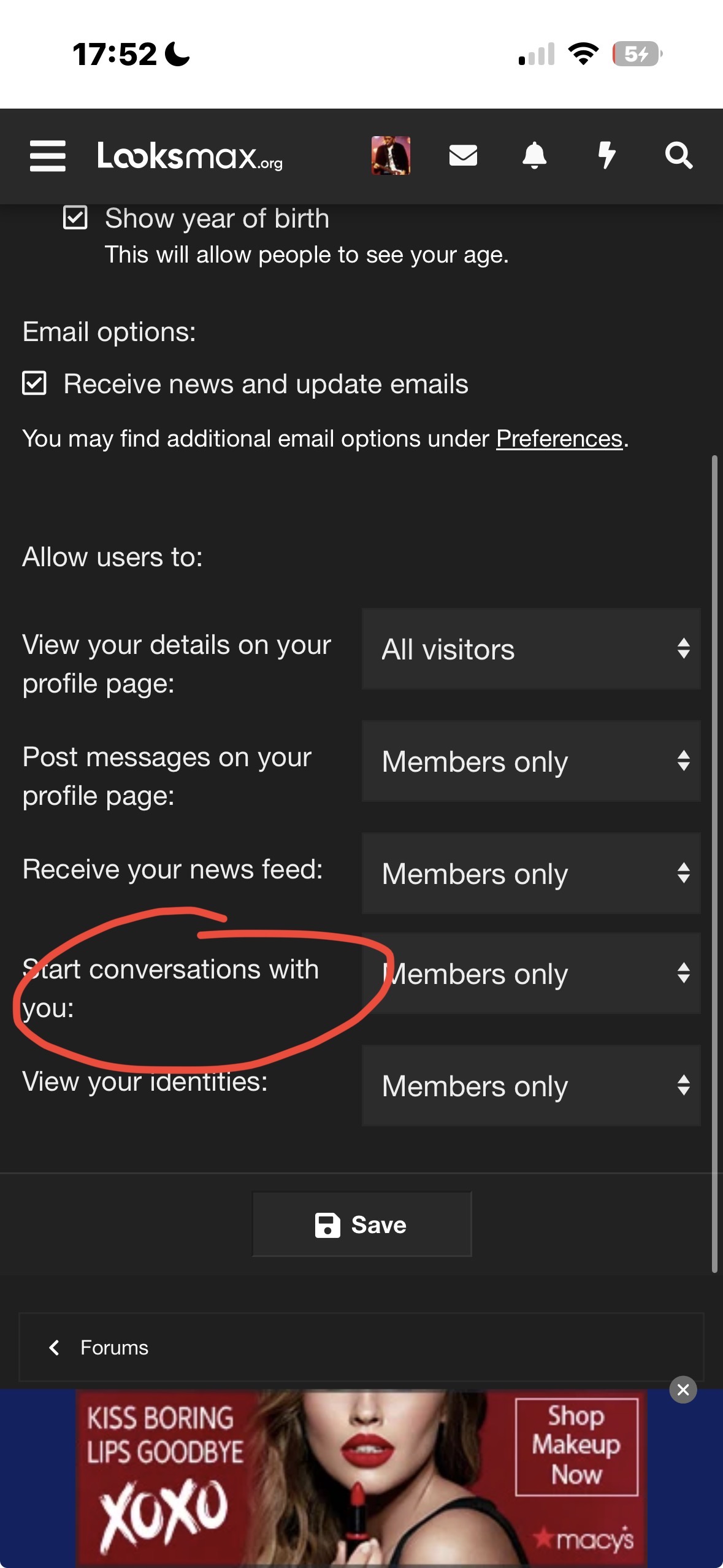Change the Receive your news feed dropdown
This screenshot has width=723, height=1568.
point(531,874)
